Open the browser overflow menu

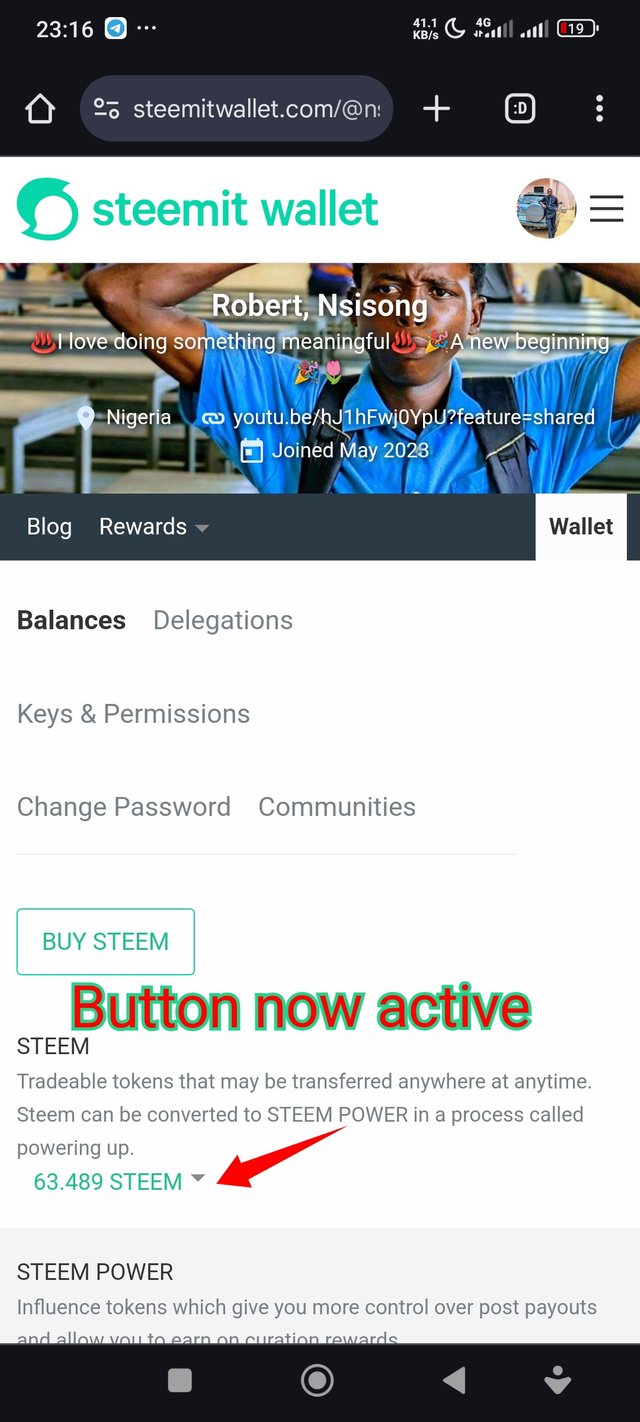coord(599,108)
